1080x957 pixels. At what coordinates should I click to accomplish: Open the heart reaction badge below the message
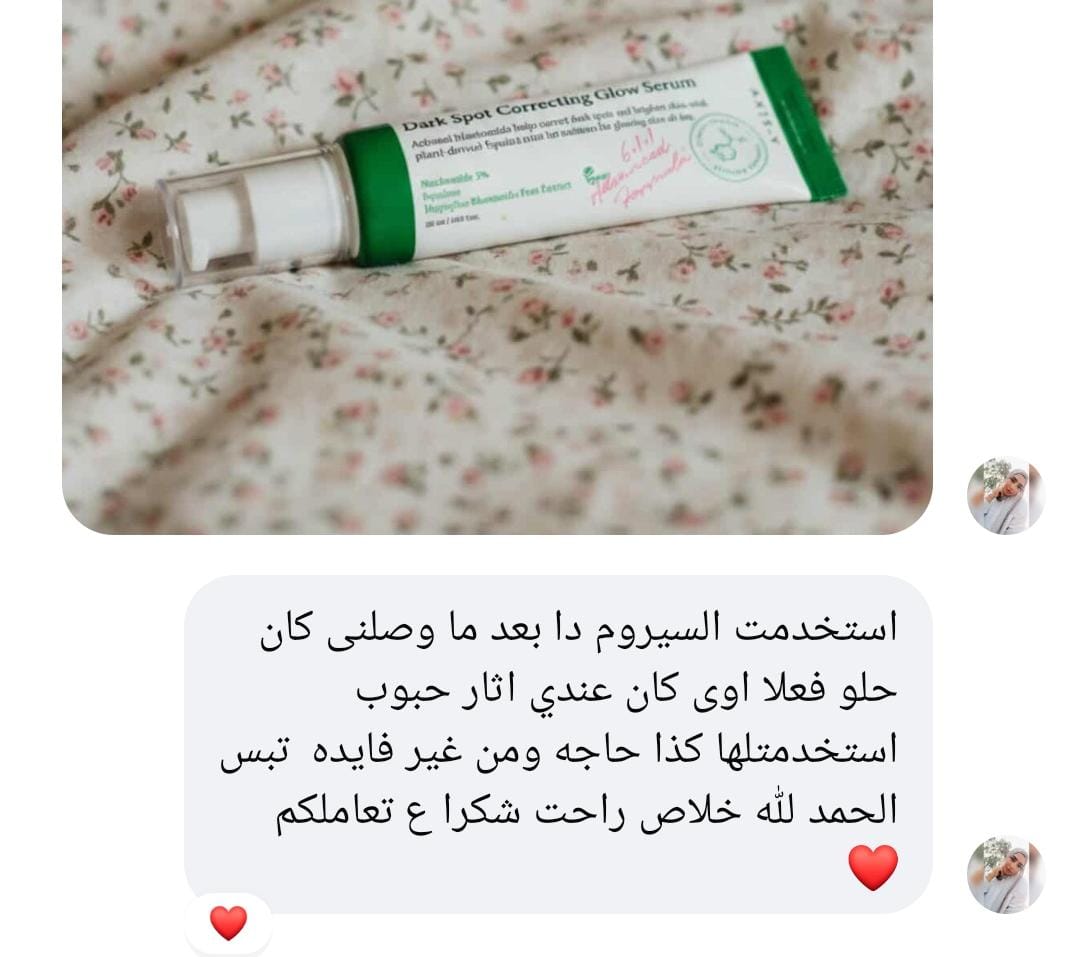point(228,922)
